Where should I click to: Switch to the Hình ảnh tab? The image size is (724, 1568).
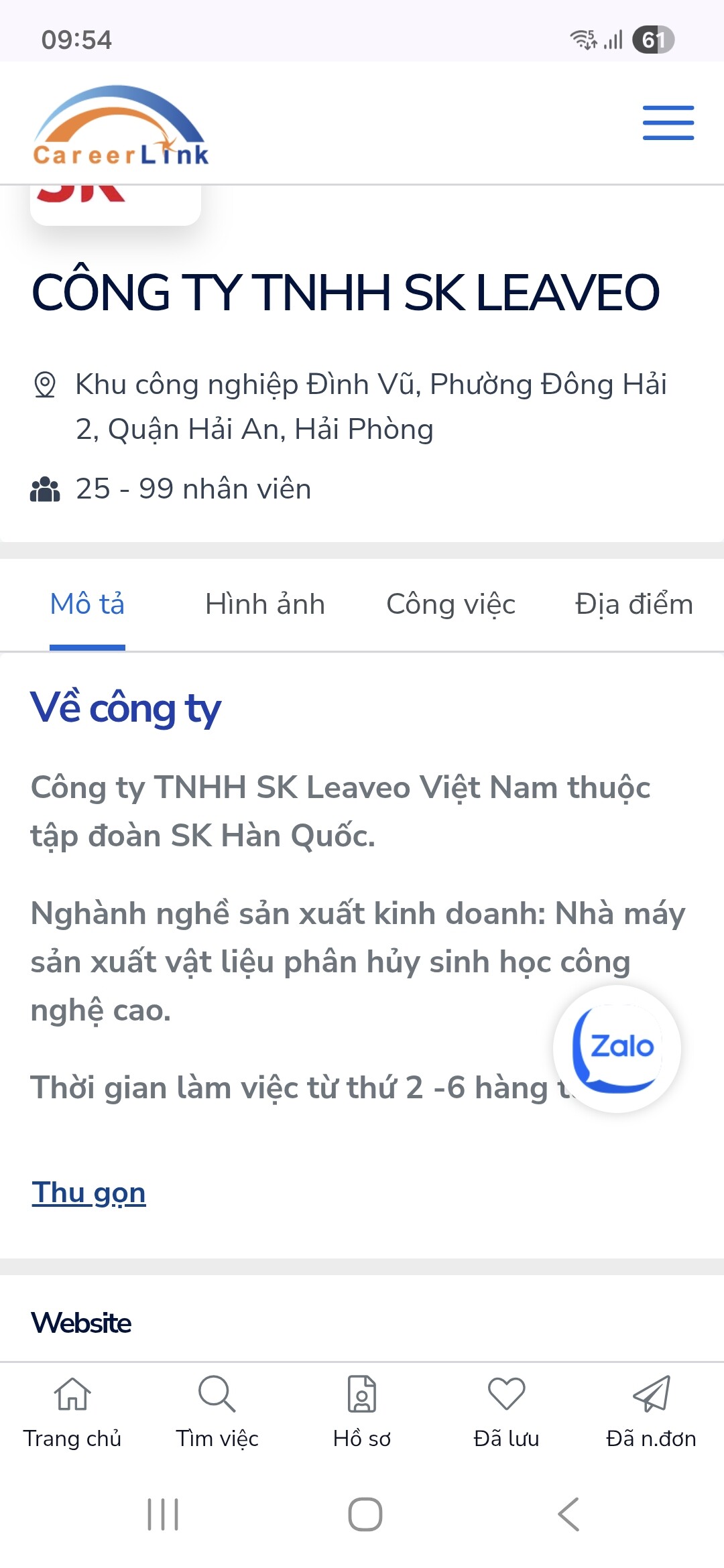click(265, 604)
